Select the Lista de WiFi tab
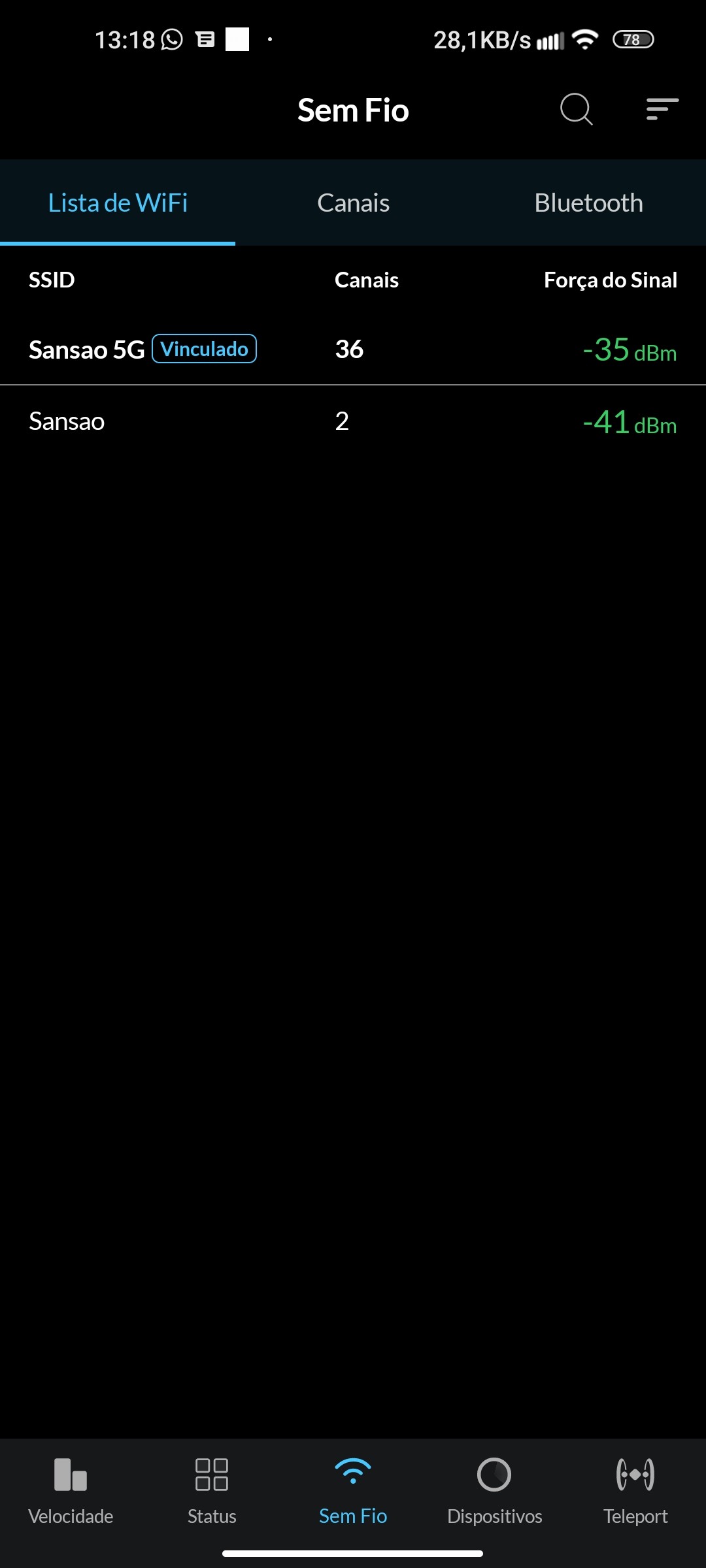 point(118,203)
